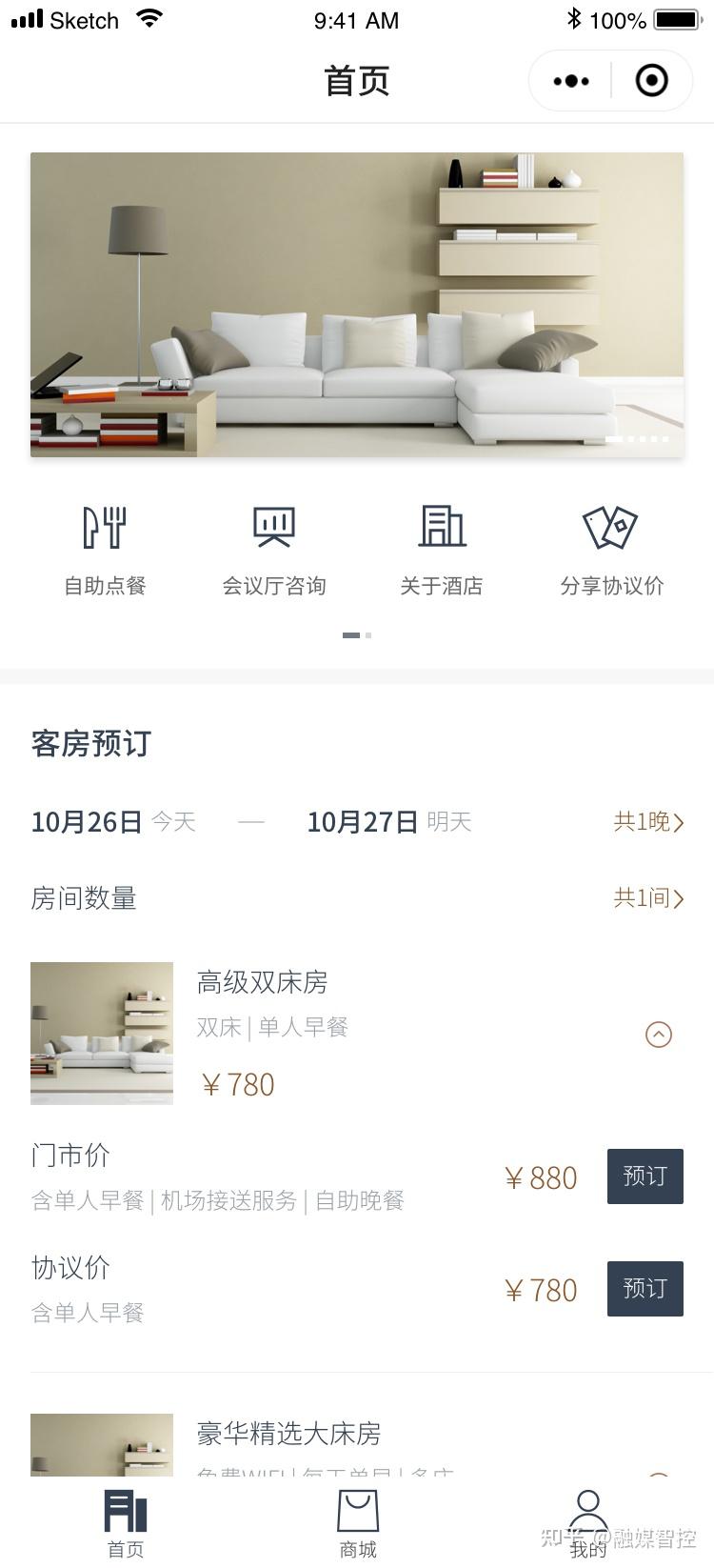Book the 协议价 rate at ¥780
Screen dimensions: 714x1568
click(645, 1289)
